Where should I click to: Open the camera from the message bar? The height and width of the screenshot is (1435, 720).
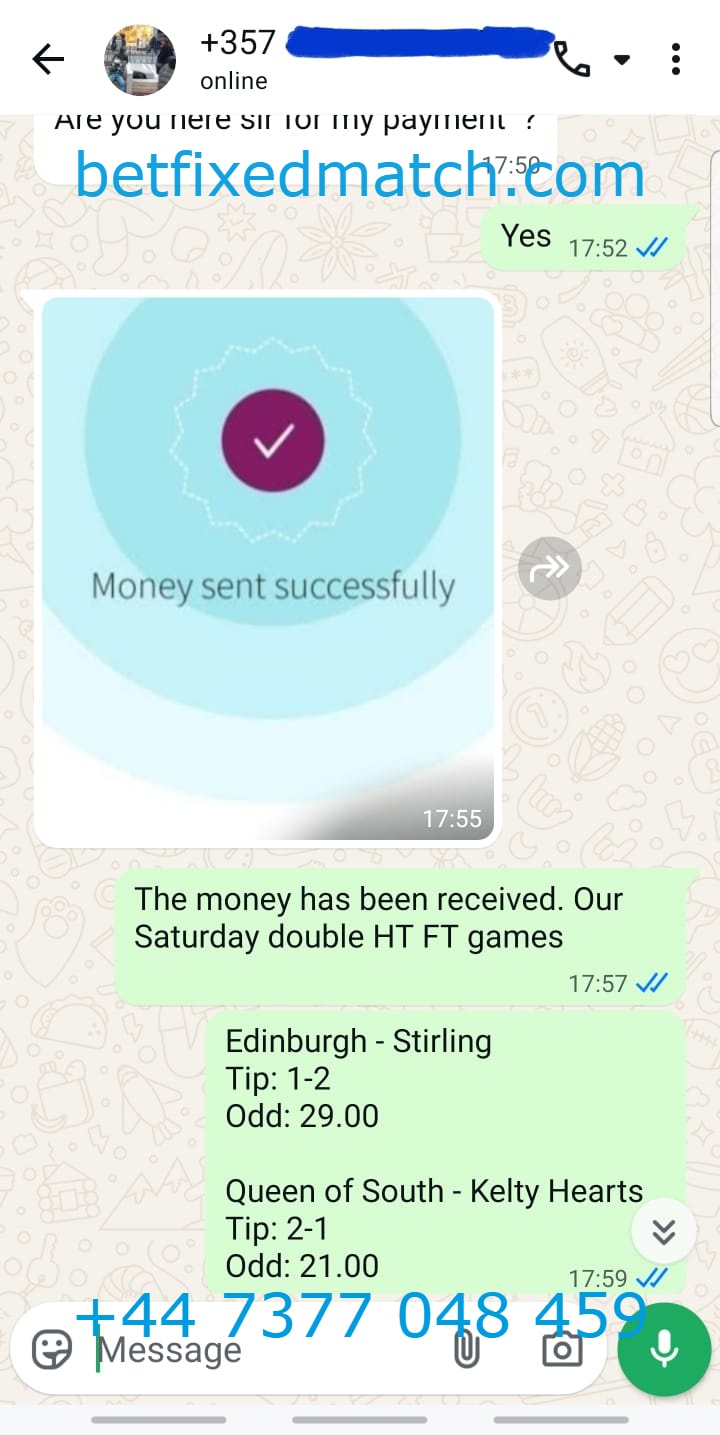pyautogui.click(x=561, y=1350)
